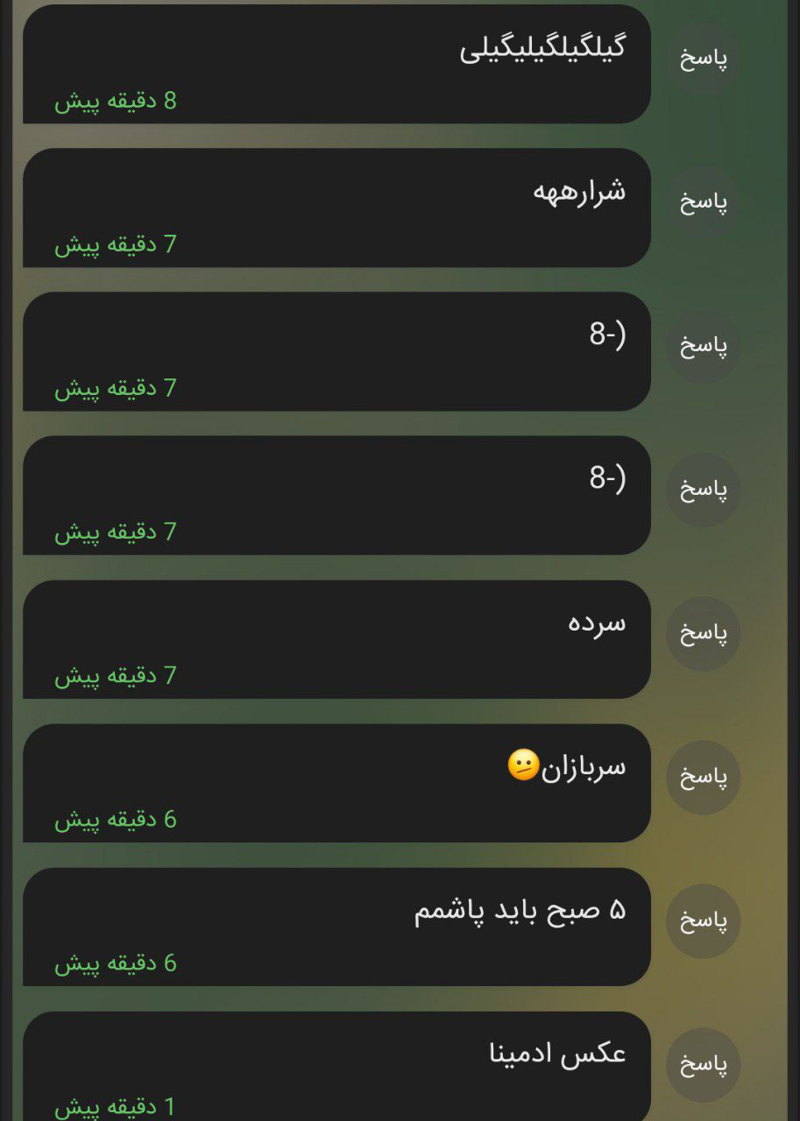
Task: Answer the message سرده
Action: pyautogui.click(x=703, y=634)
